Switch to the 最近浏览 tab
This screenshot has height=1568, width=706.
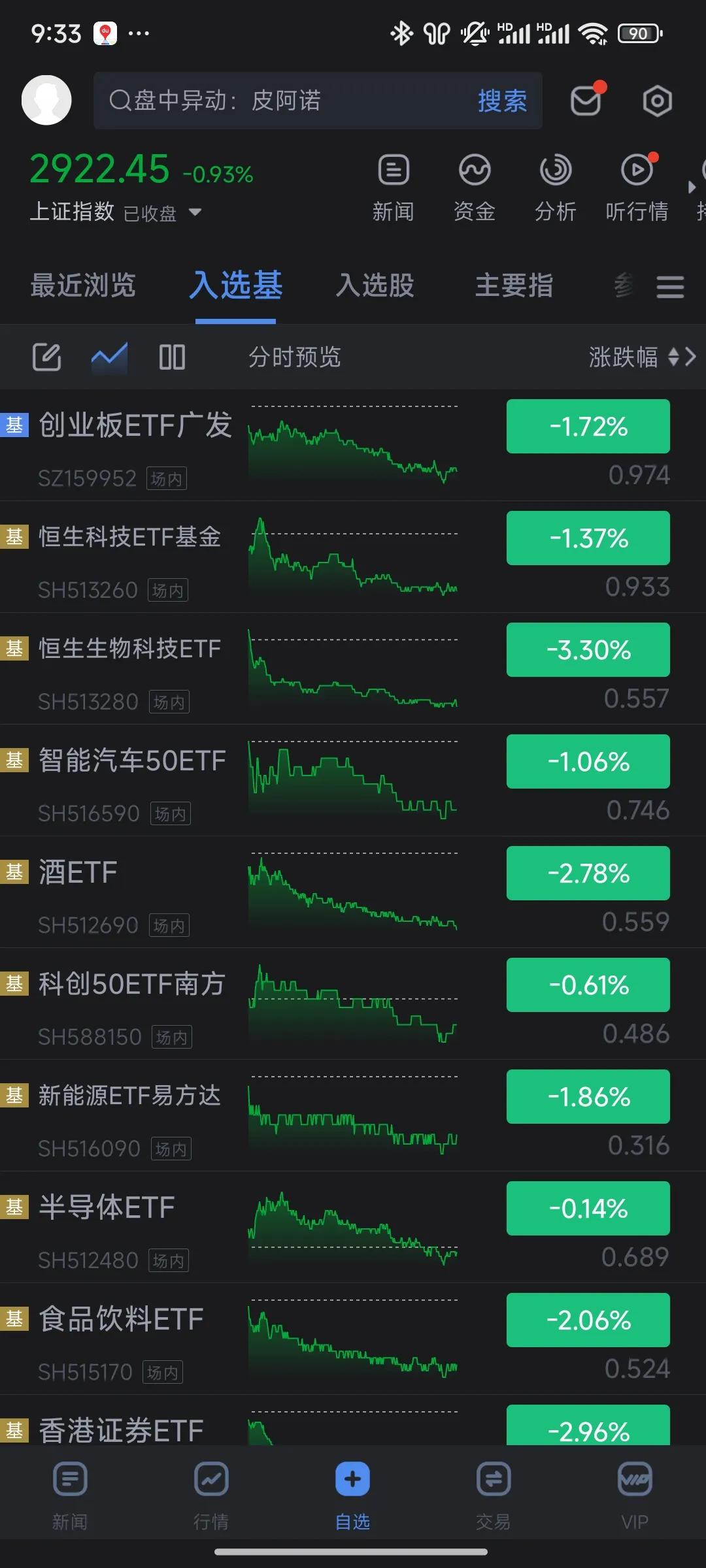83,286
